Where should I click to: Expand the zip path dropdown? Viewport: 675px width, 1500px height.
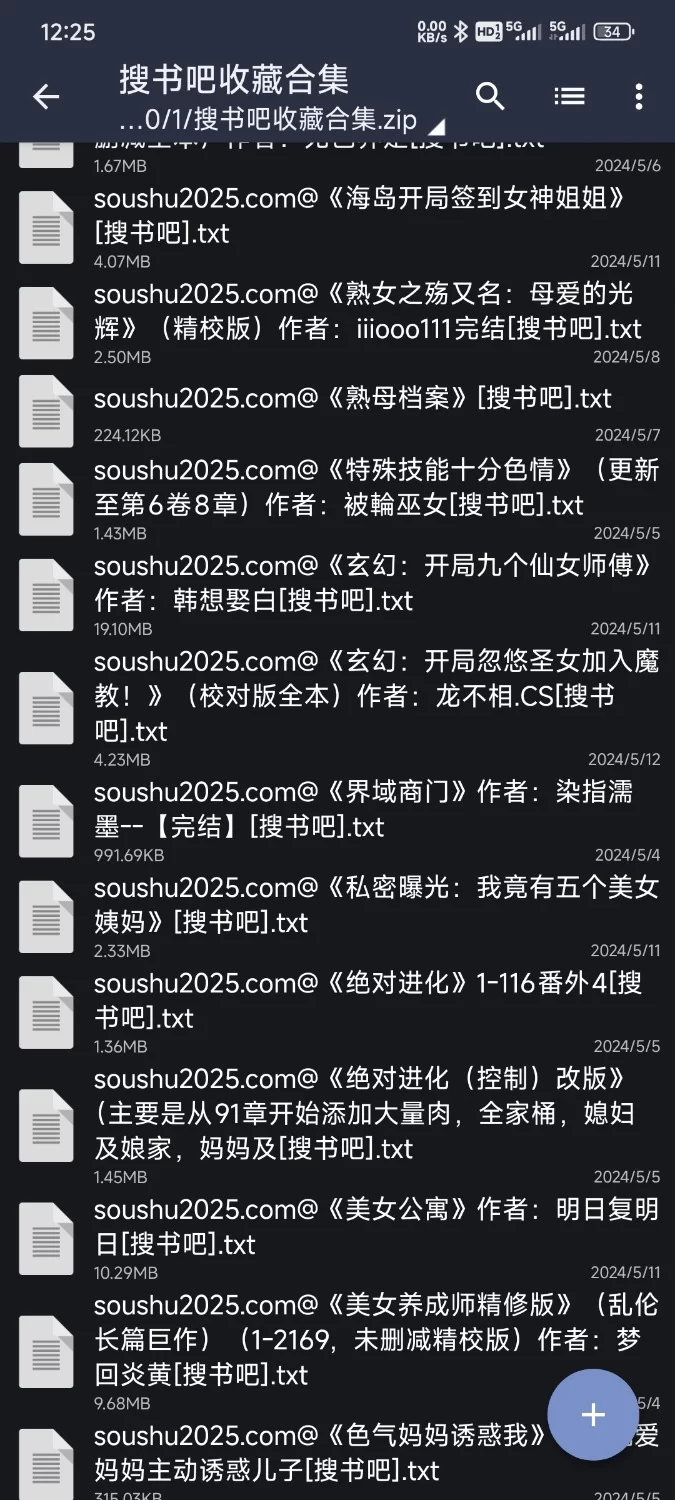[436, 127]
